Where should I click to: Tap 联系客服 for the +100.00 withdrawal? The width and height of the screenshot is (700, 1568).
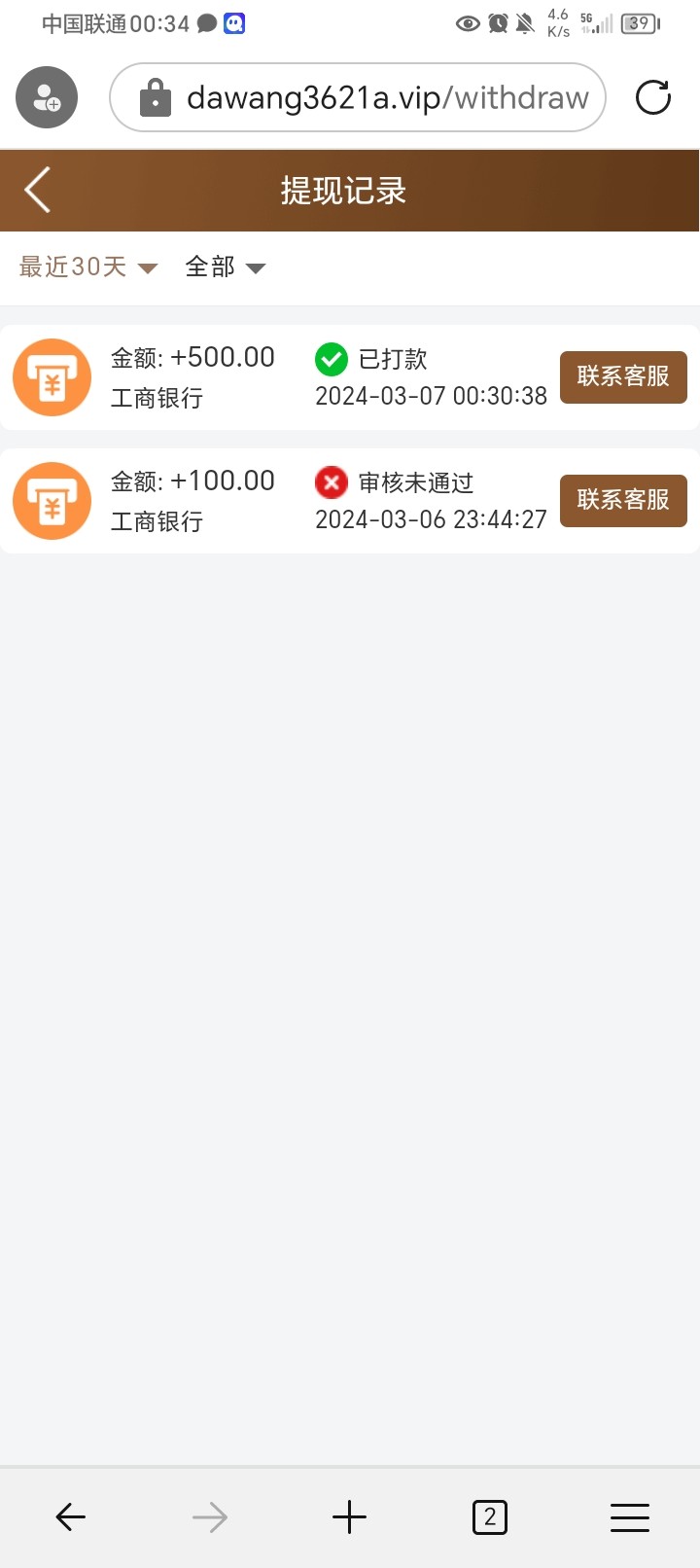(x=623, y=500)
